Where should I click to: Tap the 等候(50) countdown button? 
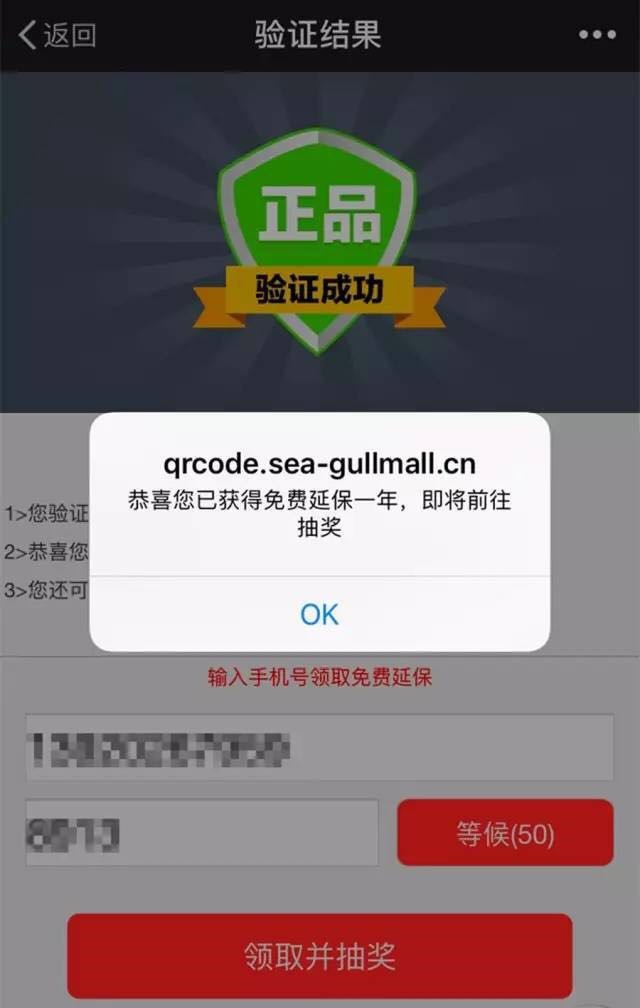(504, 832)
